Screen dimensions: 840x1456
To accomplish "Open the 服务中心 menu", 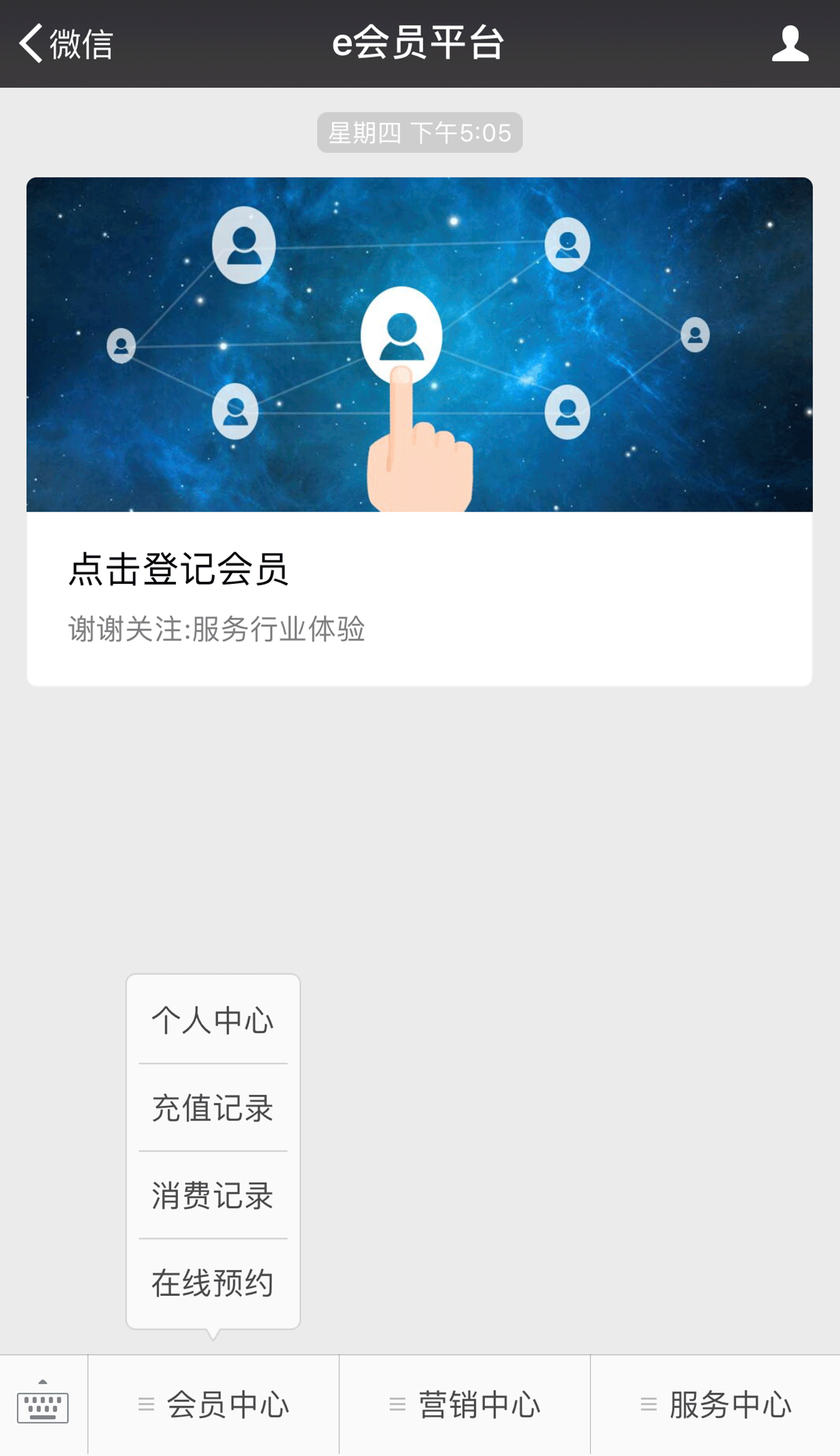I will click(716, 1405).
